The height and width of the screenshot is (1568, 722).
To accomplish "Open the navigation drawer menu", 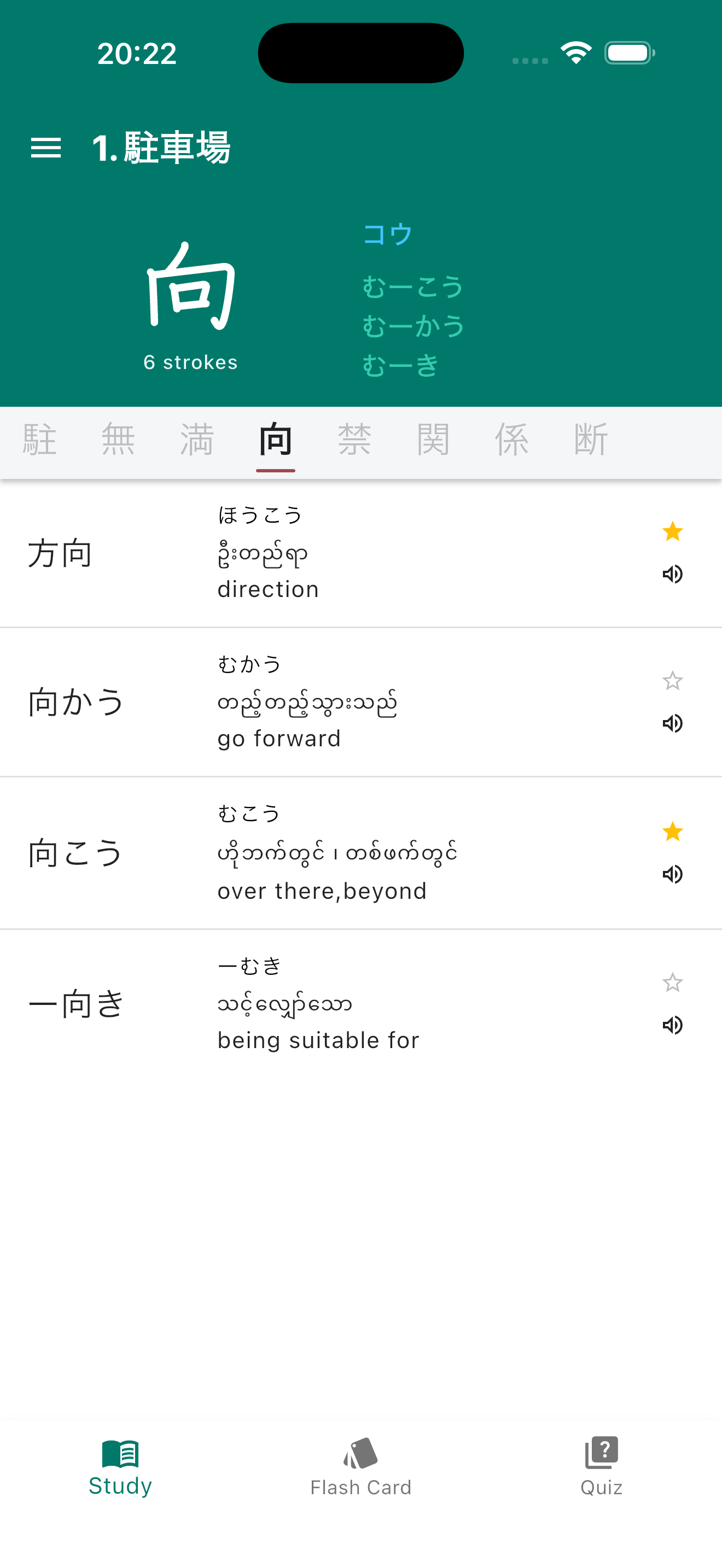I will [x=45, y=148].
